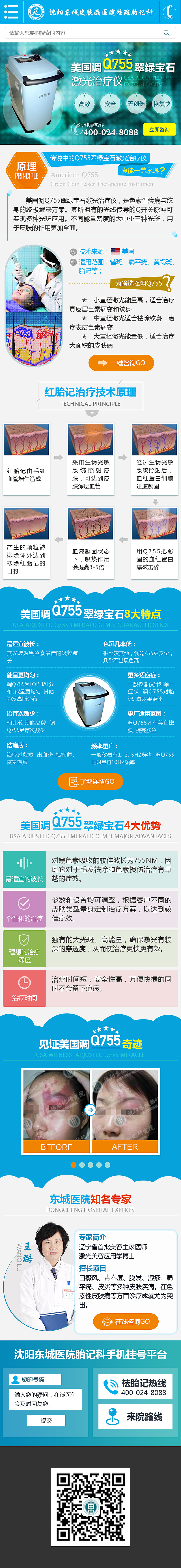Open 了解详情GO for details
The height and width of the screenshot is (1568, 181).
90,781
